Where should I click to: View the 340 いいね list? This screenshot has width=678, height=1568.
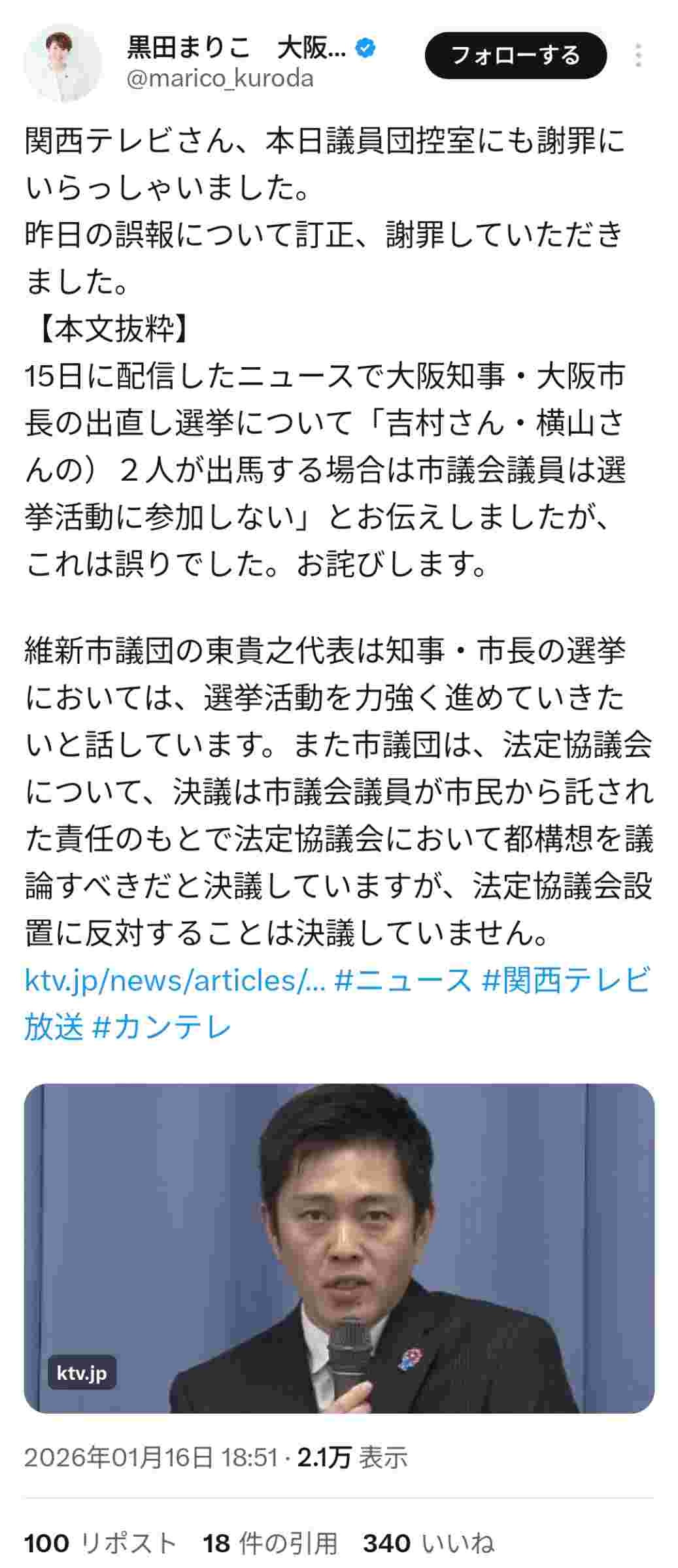pyautogui.click(x=428, y=1543)
